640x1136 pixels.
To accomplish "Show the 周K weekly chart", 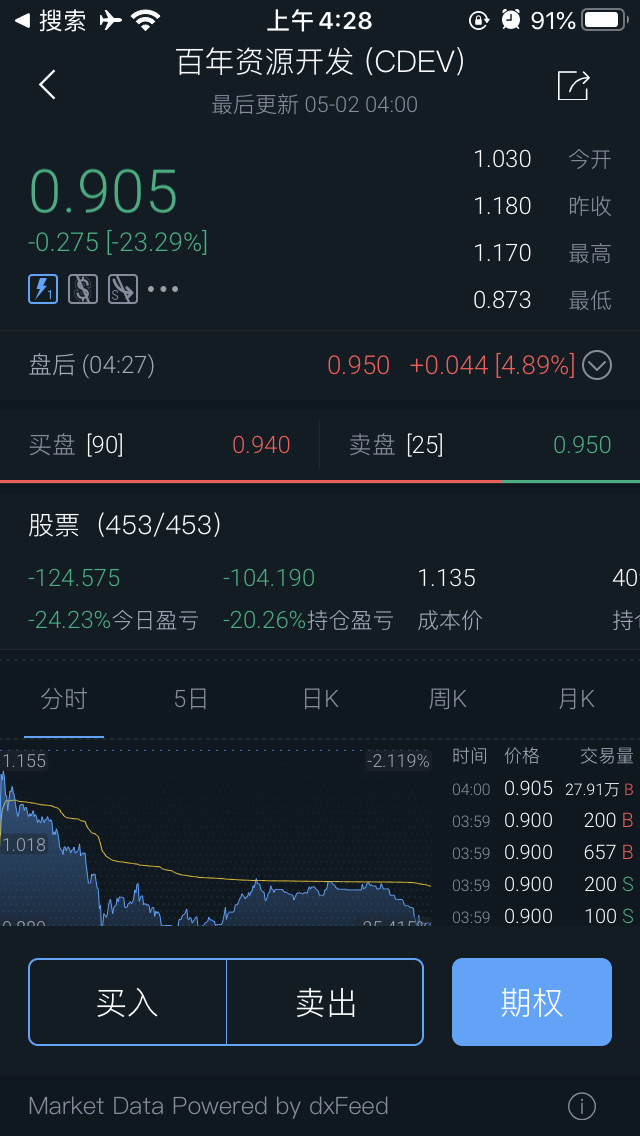I will point(448,699).
